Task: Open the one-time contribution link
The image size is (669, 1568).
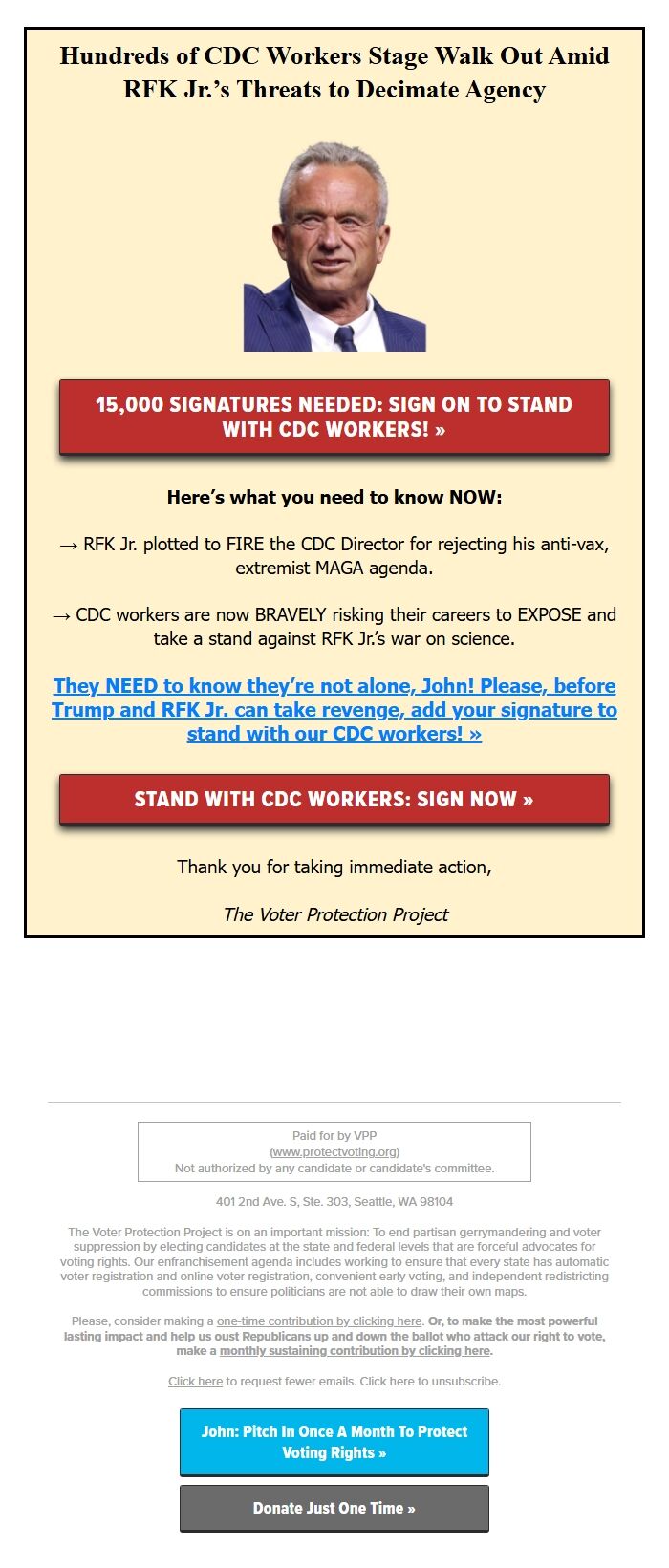Action: (x=319, y=1321)
